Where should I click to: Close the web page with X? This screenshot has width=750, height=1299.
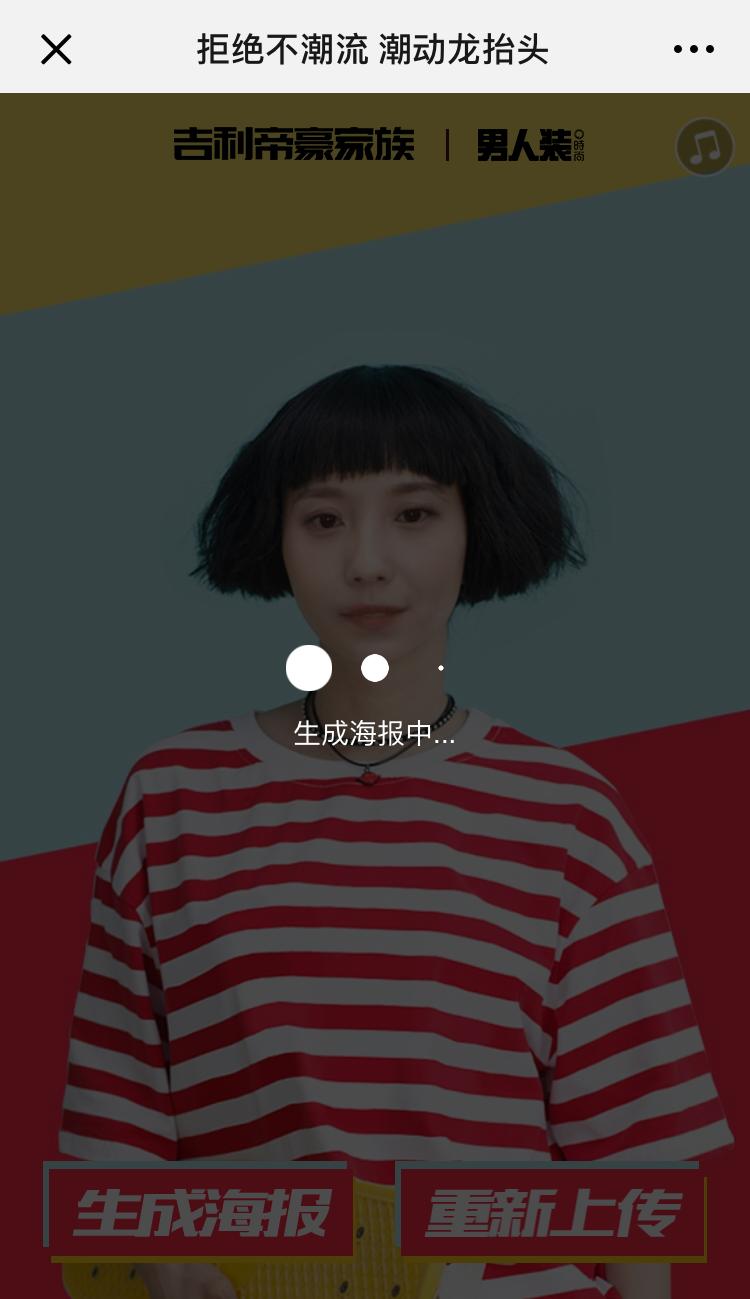tap(56, 49)
